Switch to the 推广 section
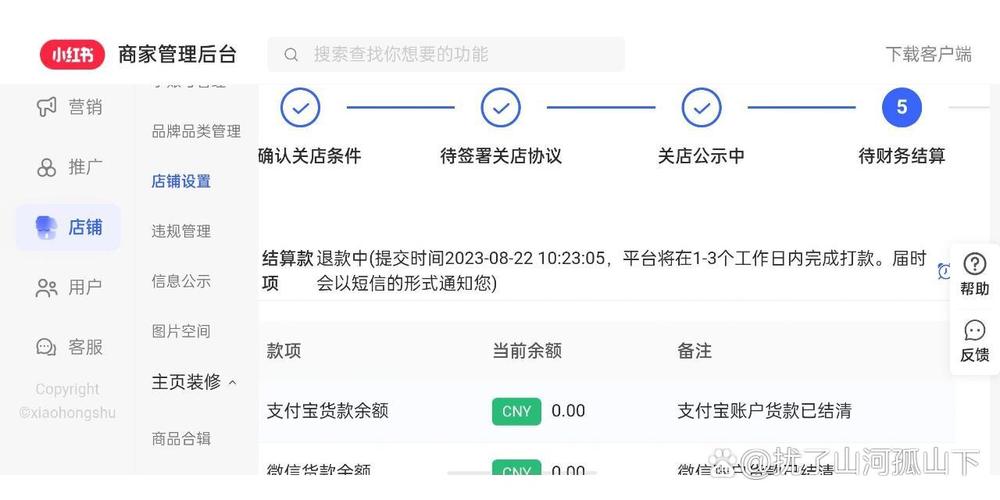Screen dimensions: 1000x500 [x=69, y=167]
